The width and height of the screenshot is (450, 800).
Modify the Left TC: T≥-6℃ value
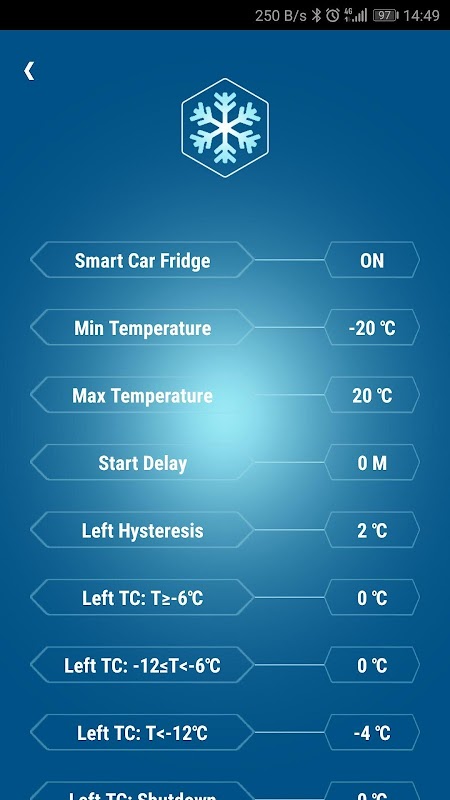[x=372, y=597]
